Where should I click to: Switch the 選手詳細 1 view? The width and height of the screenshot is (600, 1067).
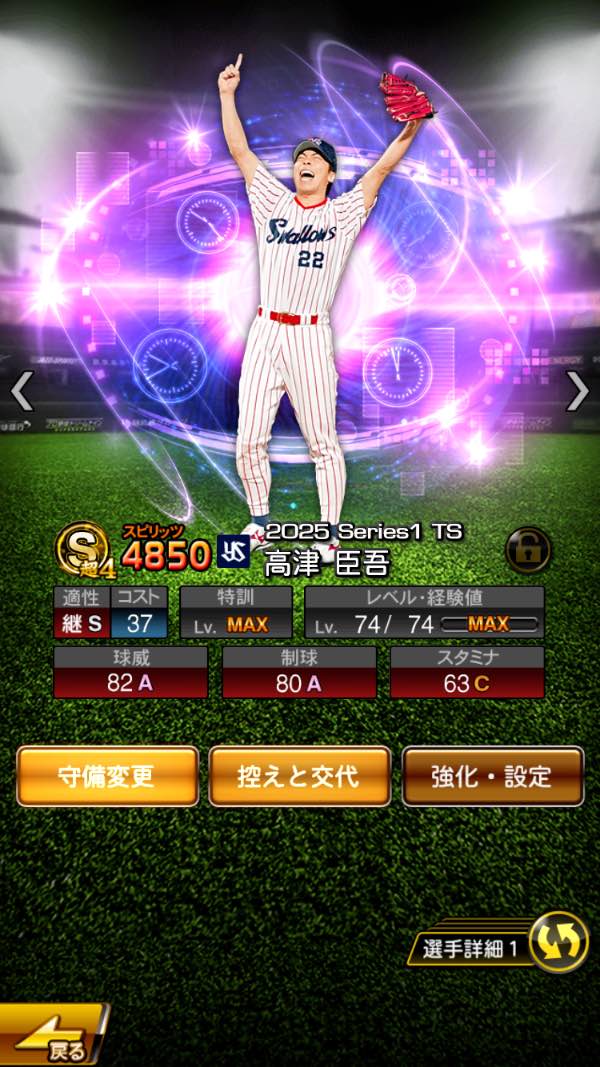(x=556, y=944)
